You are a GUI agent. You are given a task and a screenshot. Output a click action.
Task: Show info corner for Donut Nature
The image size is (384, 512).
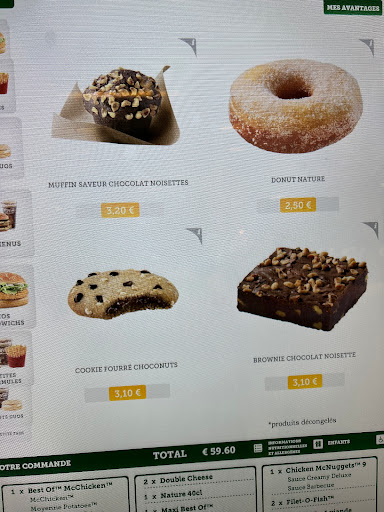pyautogui.click(x=367, y=47)
